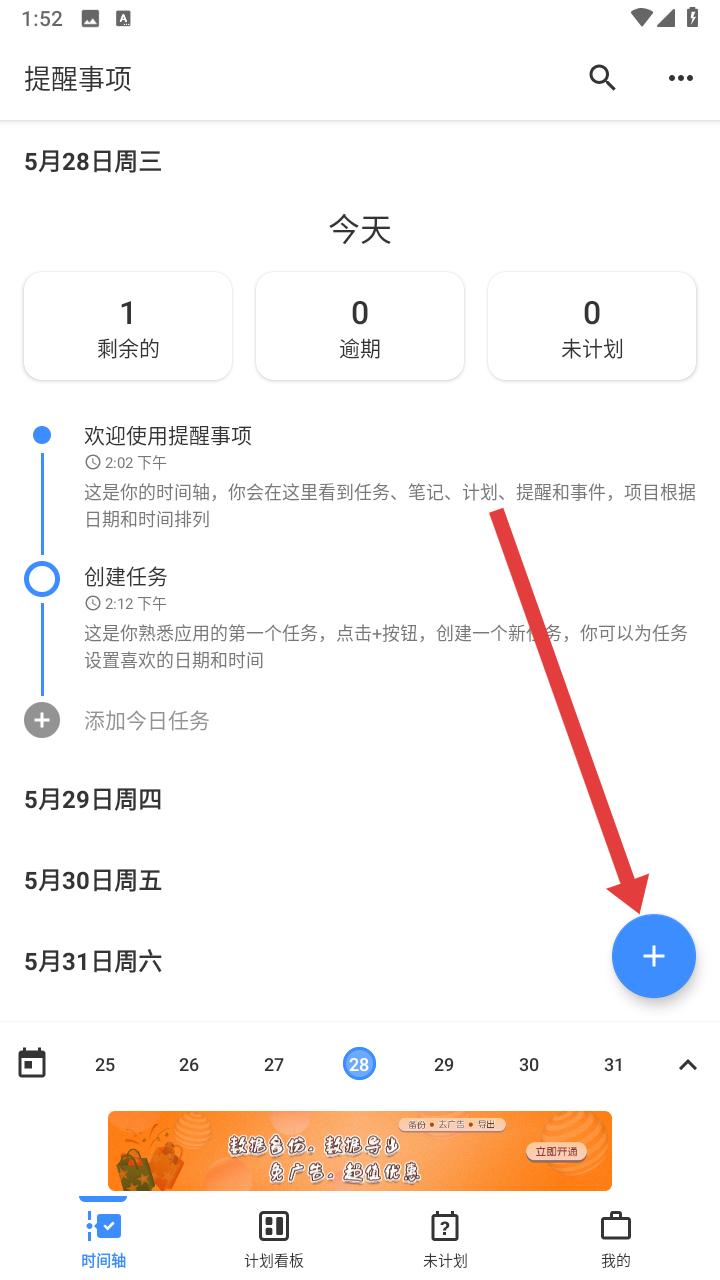This screenshot has width=720, height=1280.
Task: Select the 时间轴 tab
Action: tap(104, 1239)
